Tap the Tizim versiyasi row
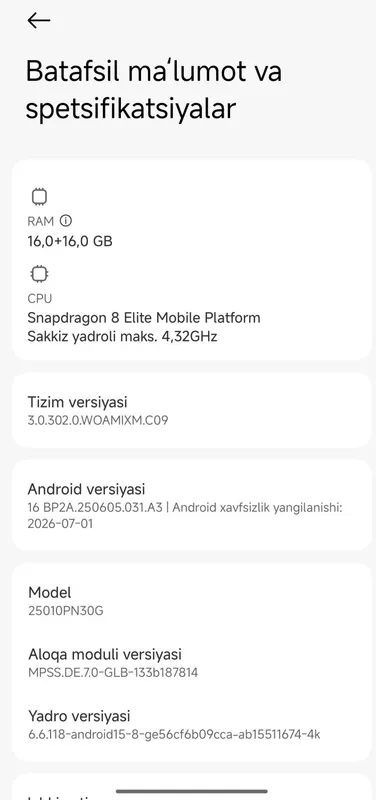 (x=191, y=411)
